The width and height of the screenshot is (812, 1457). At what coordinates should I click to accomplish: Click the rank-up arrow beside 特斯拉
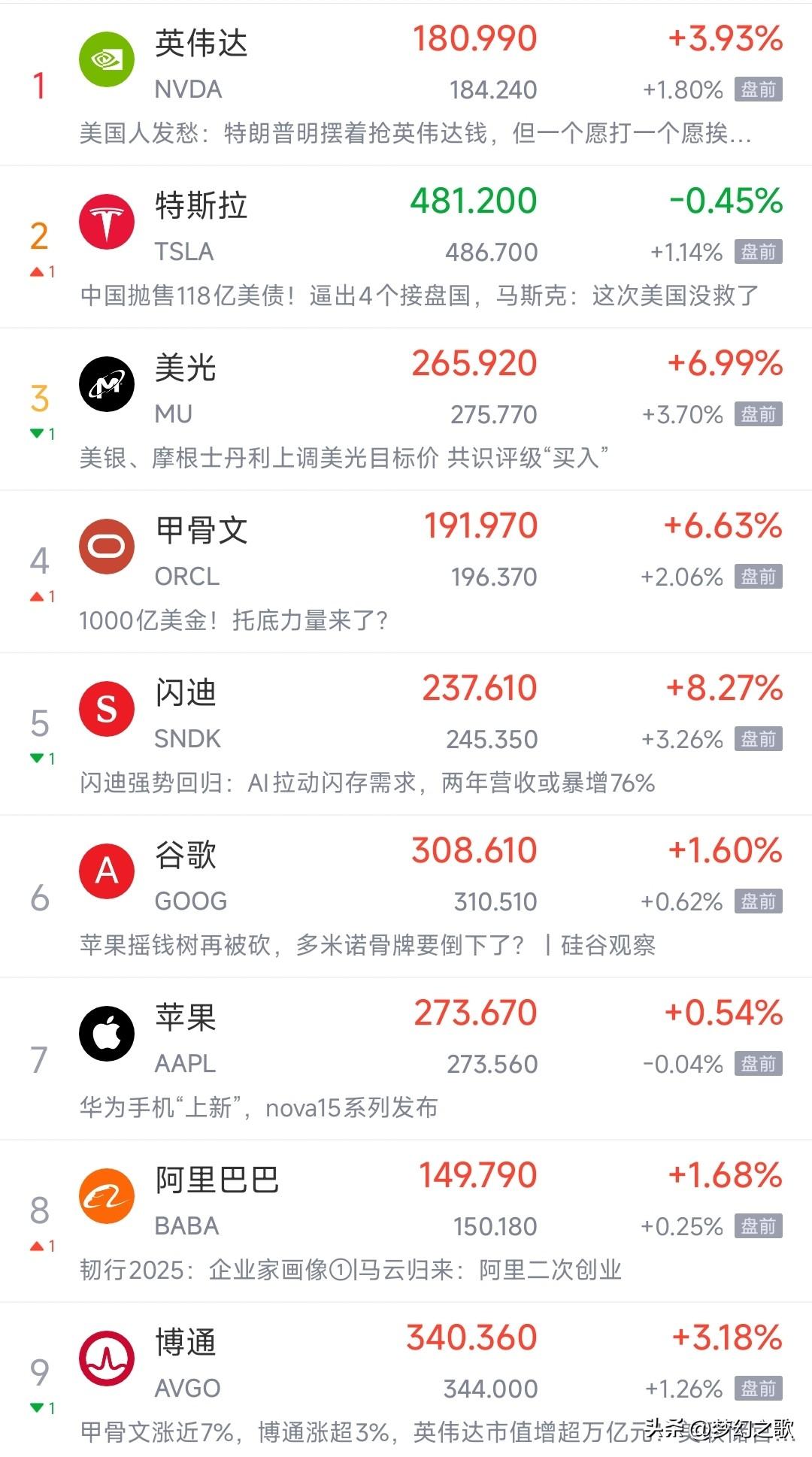pos(37,272)
